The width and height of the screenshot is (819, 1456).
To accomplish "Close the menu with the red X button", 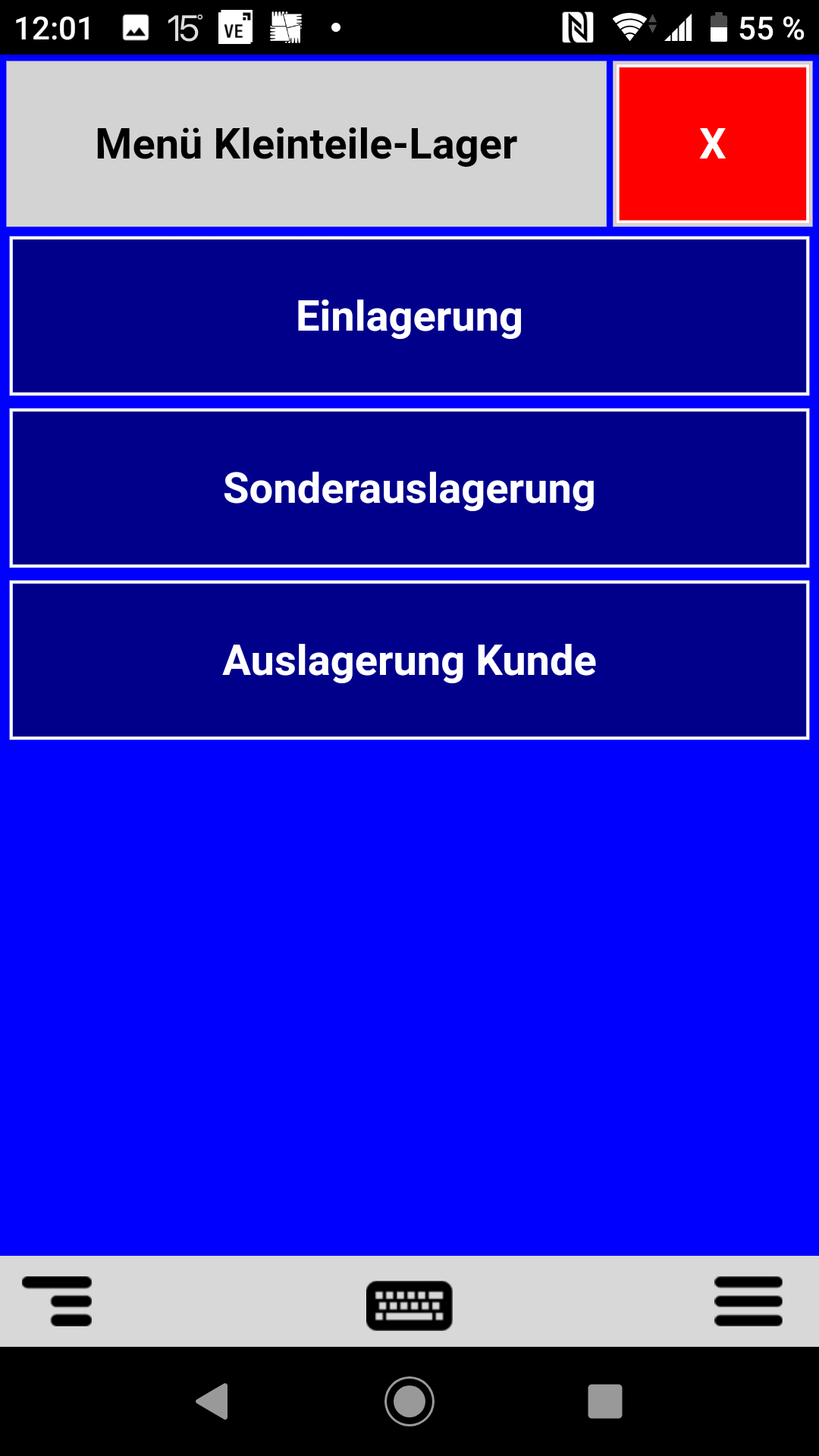I will click(x=712, y=143).
